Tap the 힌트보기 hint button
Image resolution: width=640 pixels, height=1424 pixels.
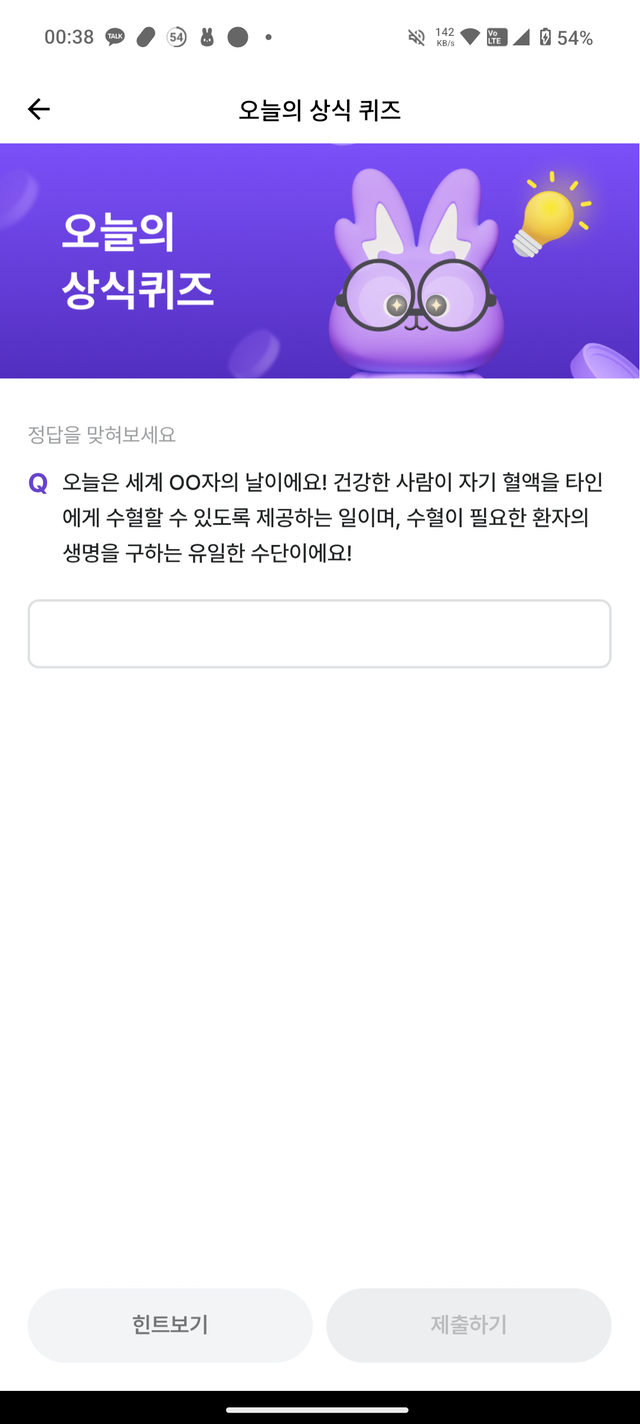click(x=170, y=1325)
